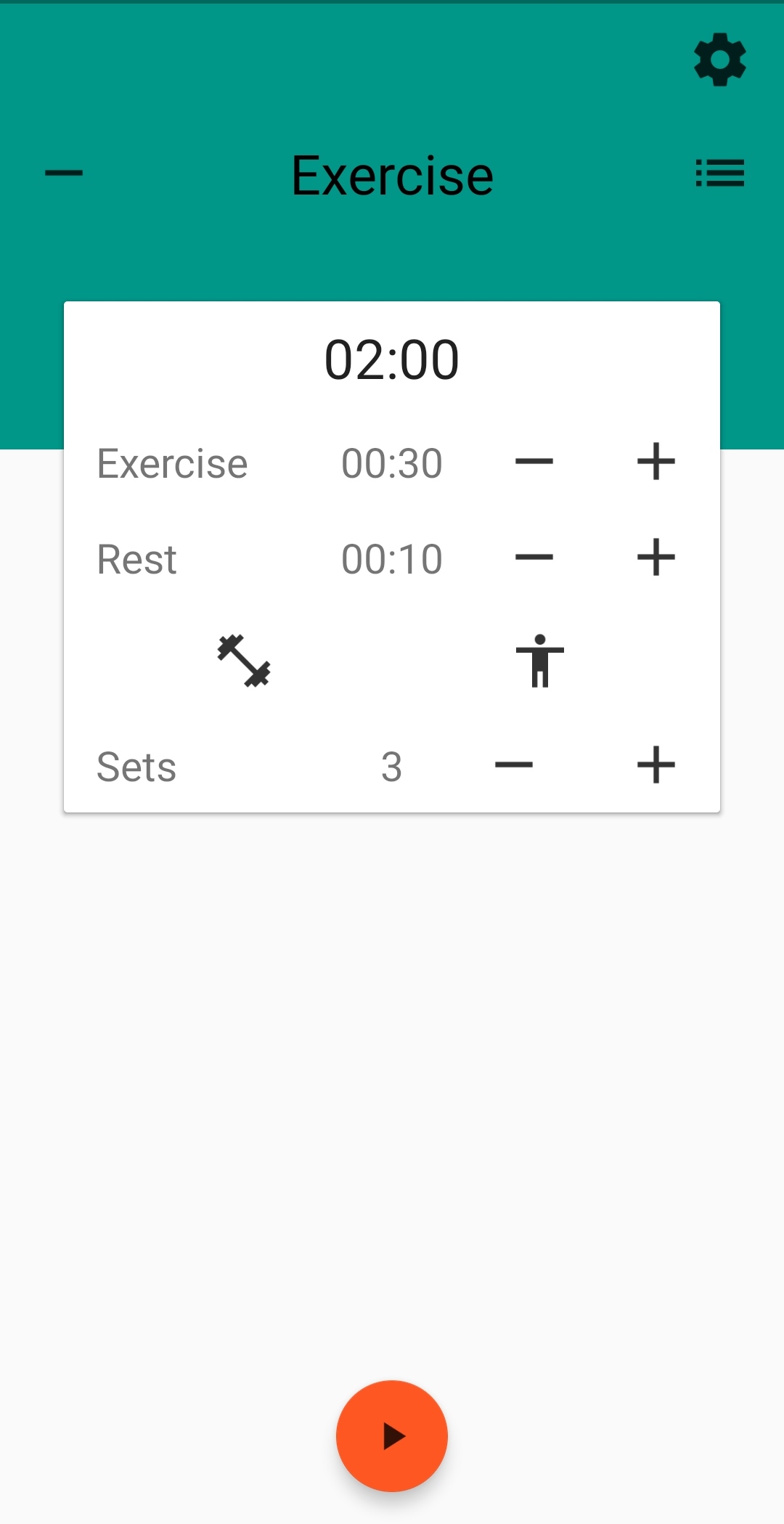Open settings via the gear icon
The height and width of the screenshot is (1524, 784).
point(719,60)
